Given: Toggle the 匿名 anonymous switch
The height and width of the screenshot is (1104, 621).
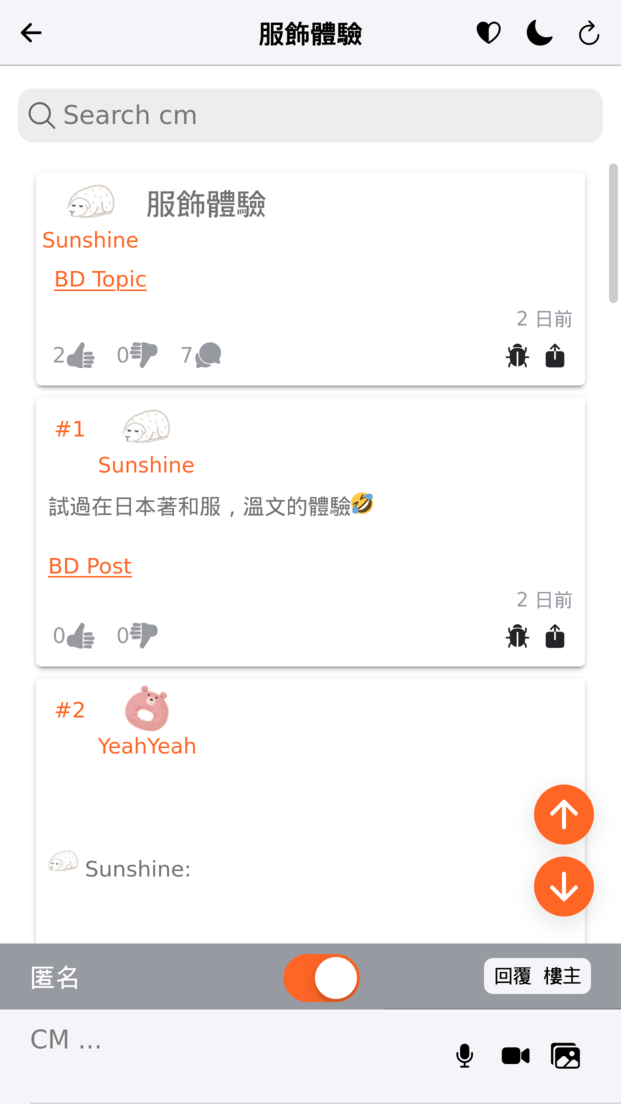Looking at the screenshot, I should [321, 978].
